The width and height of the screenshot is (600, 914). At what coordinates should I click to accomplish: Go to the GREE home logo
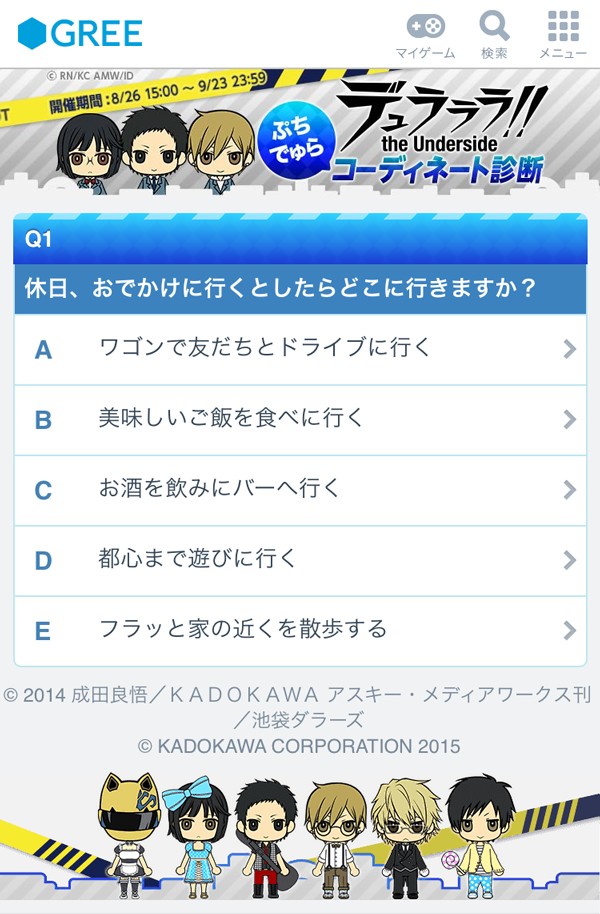click(80, 33)
